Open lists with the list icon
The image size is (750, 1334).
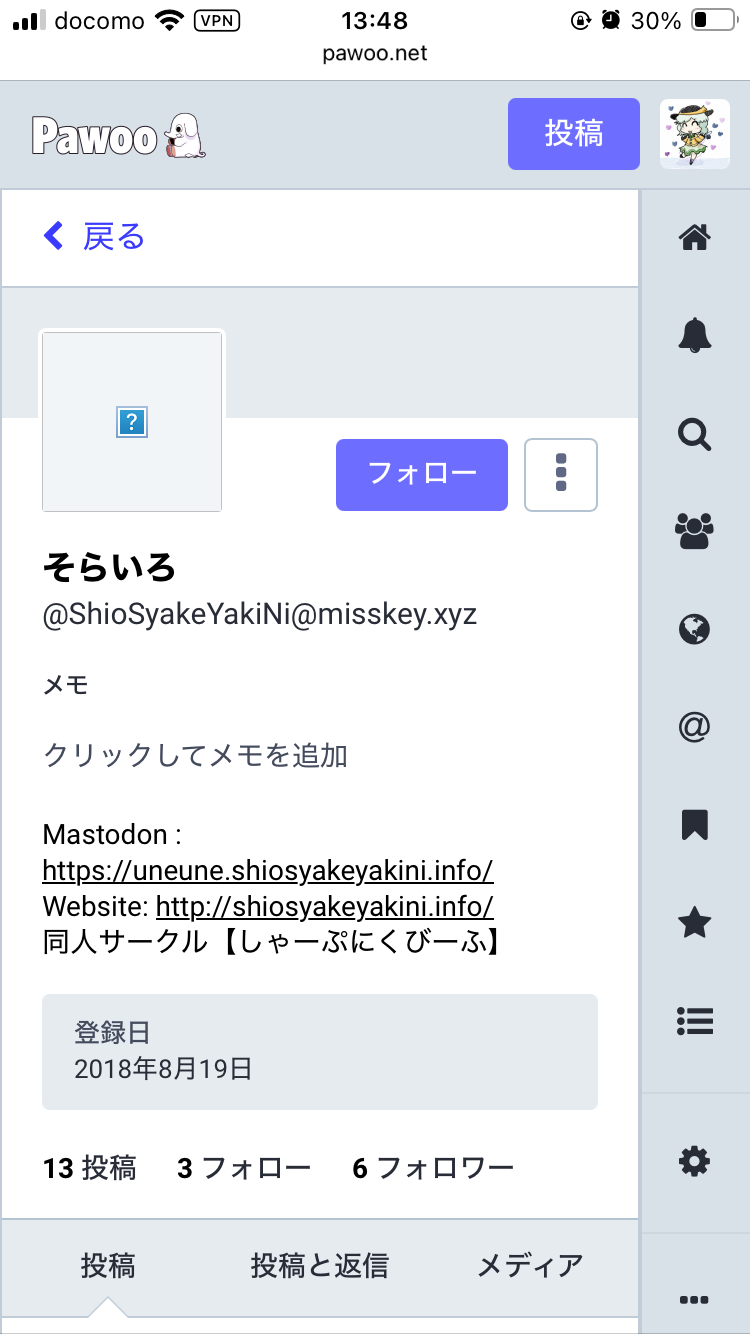[x=694, y=1021]
